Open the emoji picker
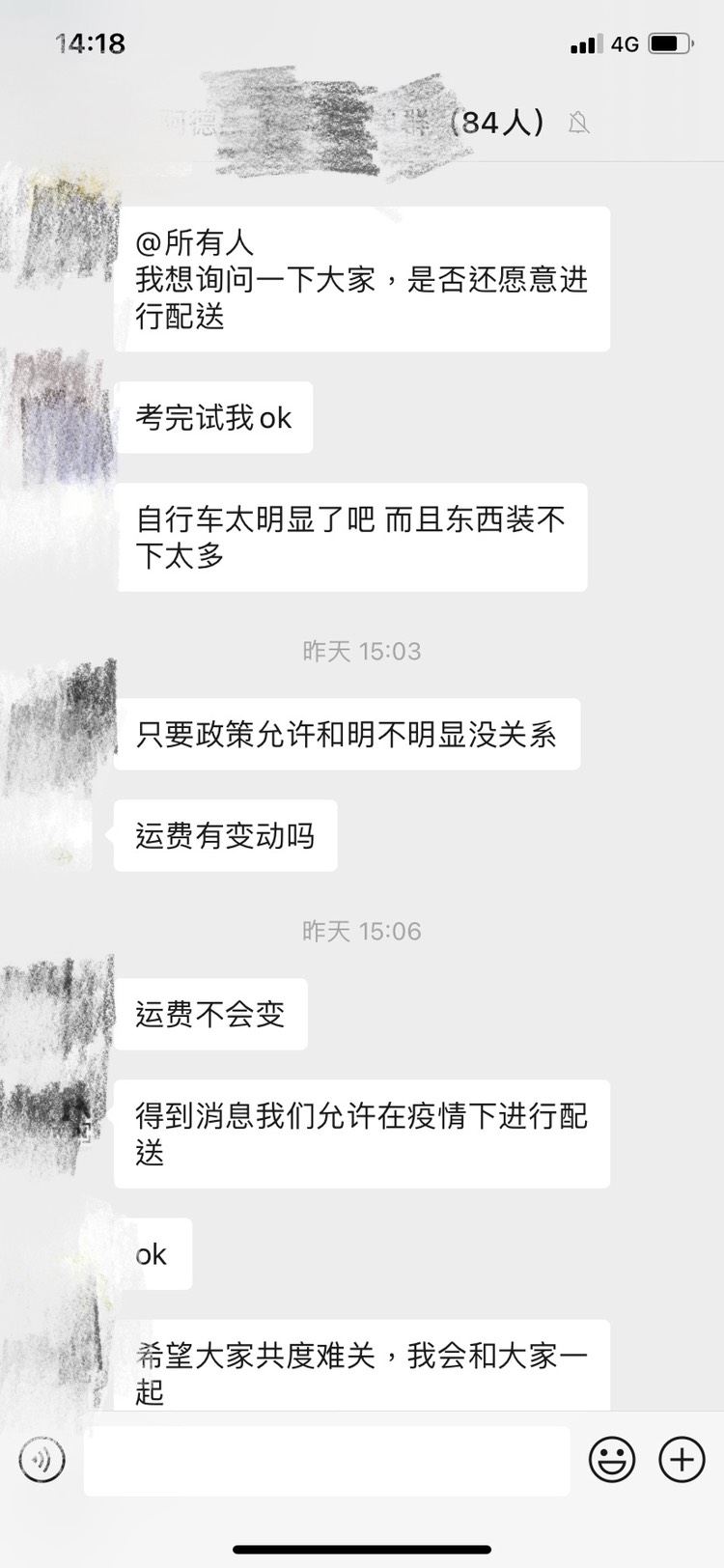Viewport: 724px width, 1568px height. click(x=612, y=1459)
